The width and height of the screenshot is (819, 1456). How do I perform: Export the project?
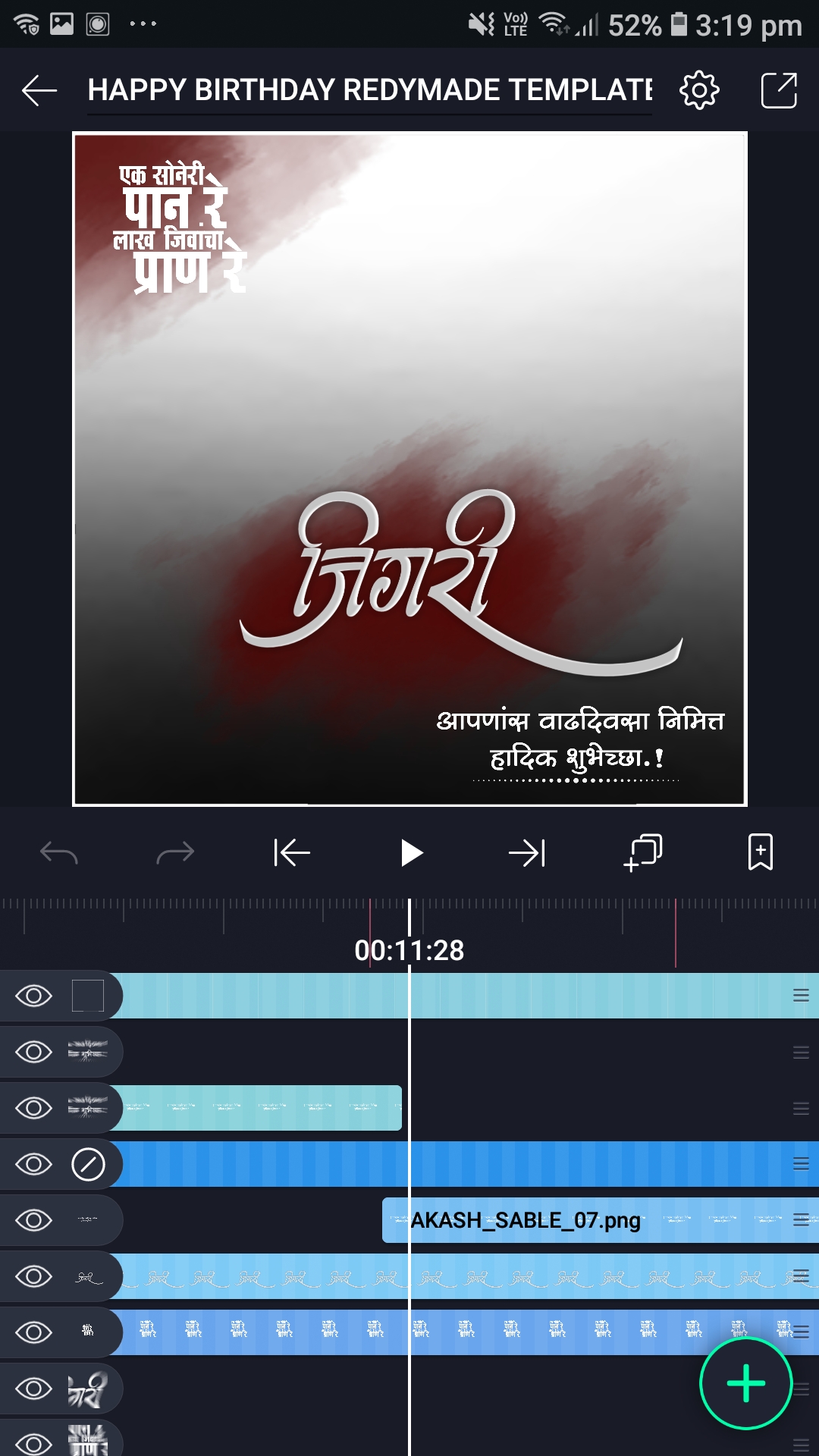(779, 90)
